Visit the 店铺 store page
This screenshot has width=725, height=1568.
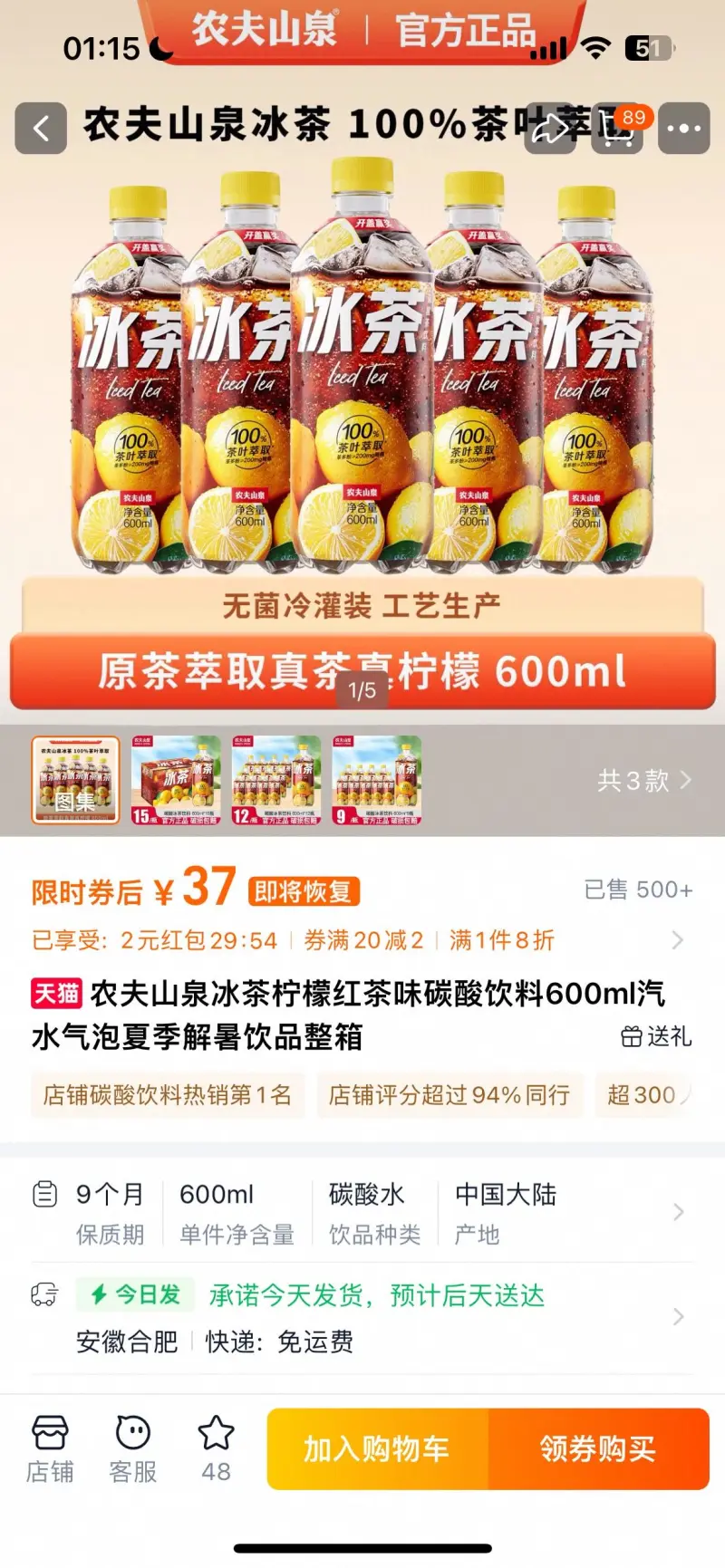coord(50,1448)
